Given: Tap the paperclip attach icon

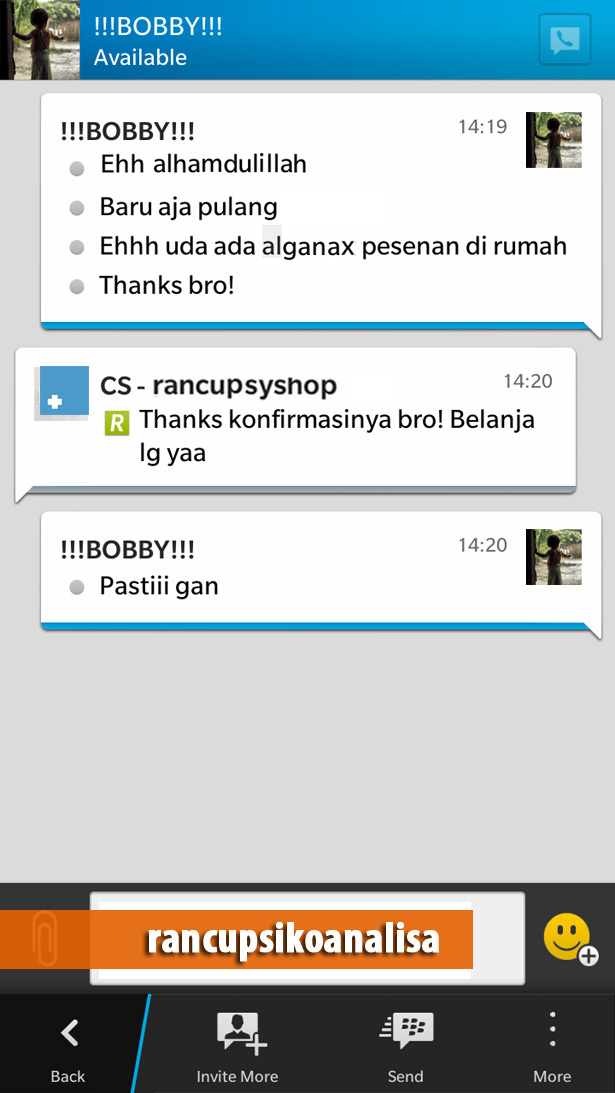Looking at the screenshot, I should click(x=45, y=939).
